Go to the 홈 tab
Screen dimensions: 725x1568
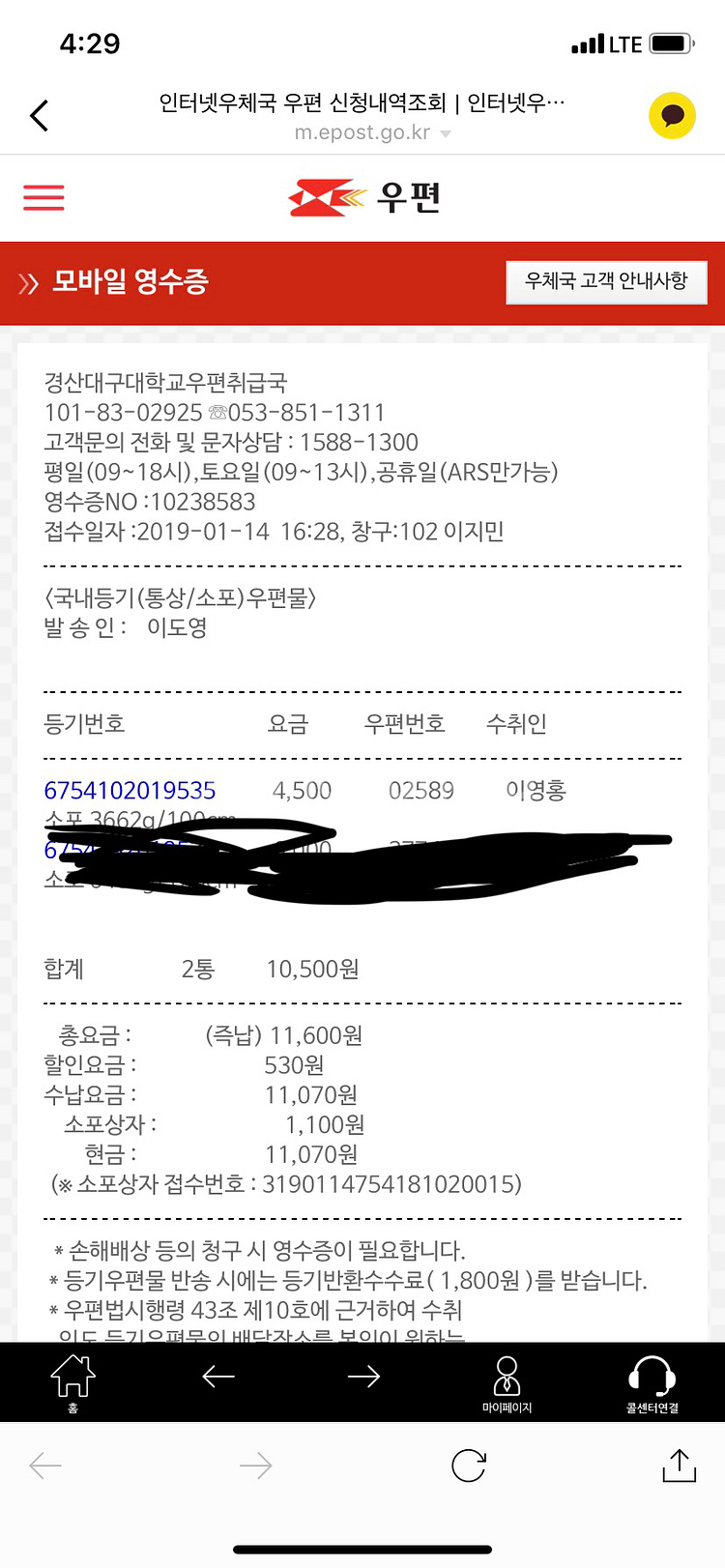pyautogui.click(x=72, y=1381)
